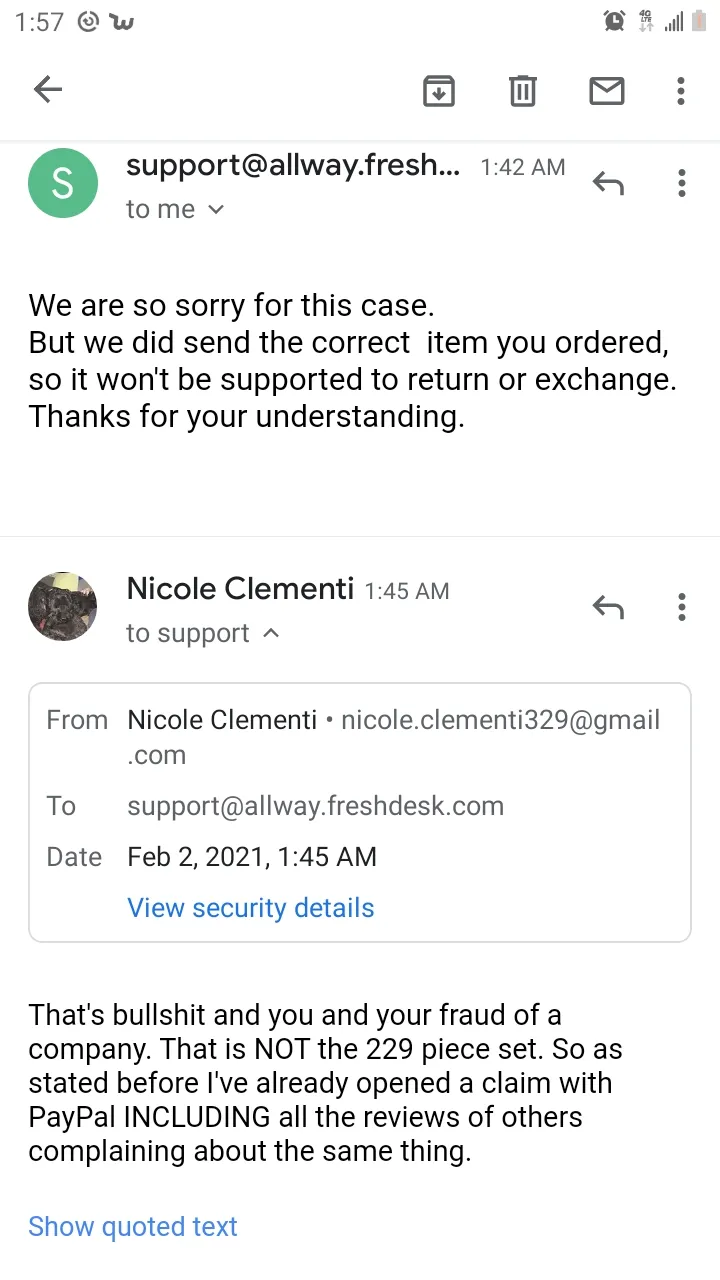Reply to Nicole Clementi's message
This screenshot has height=1280, width=720.
[x=608, y=607]
